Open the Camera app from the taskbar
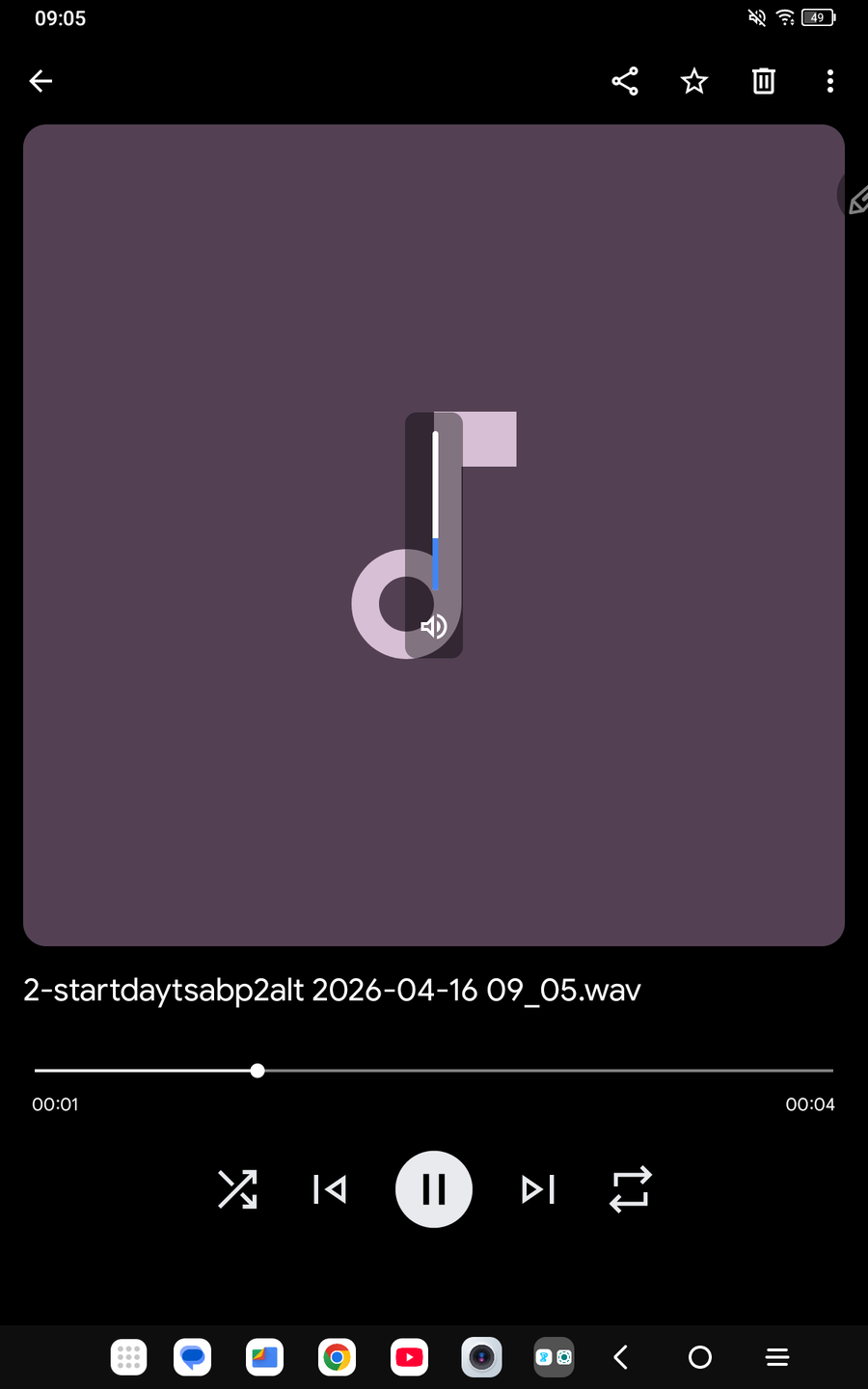The height and width of the screenshot is (1389, 868). point(481,1357)
